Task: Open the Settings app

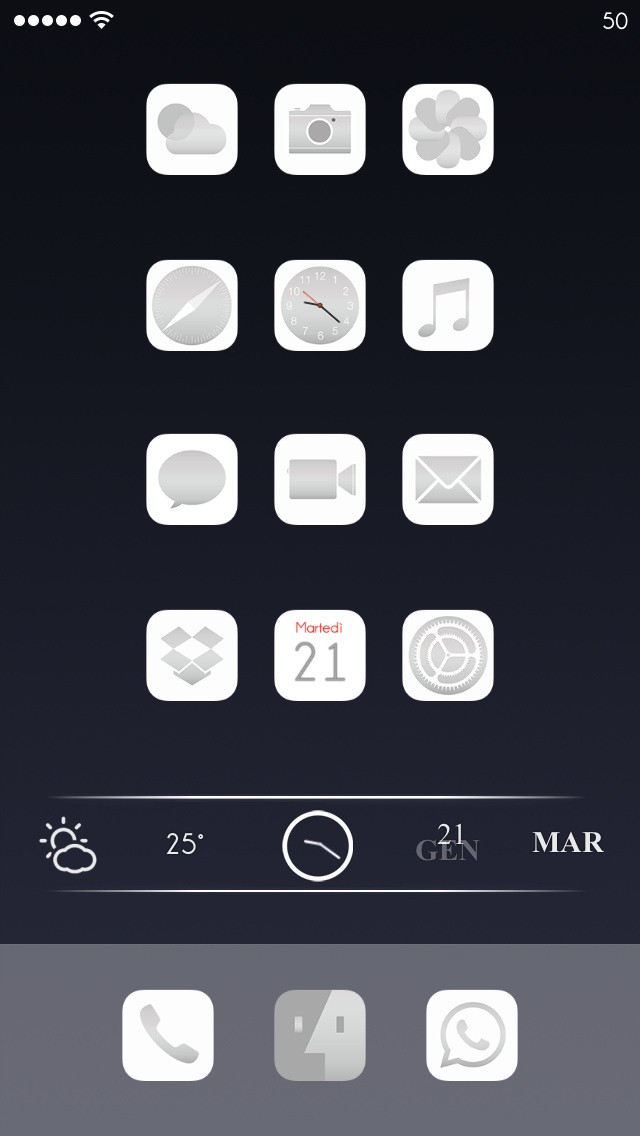Action: 448,655
